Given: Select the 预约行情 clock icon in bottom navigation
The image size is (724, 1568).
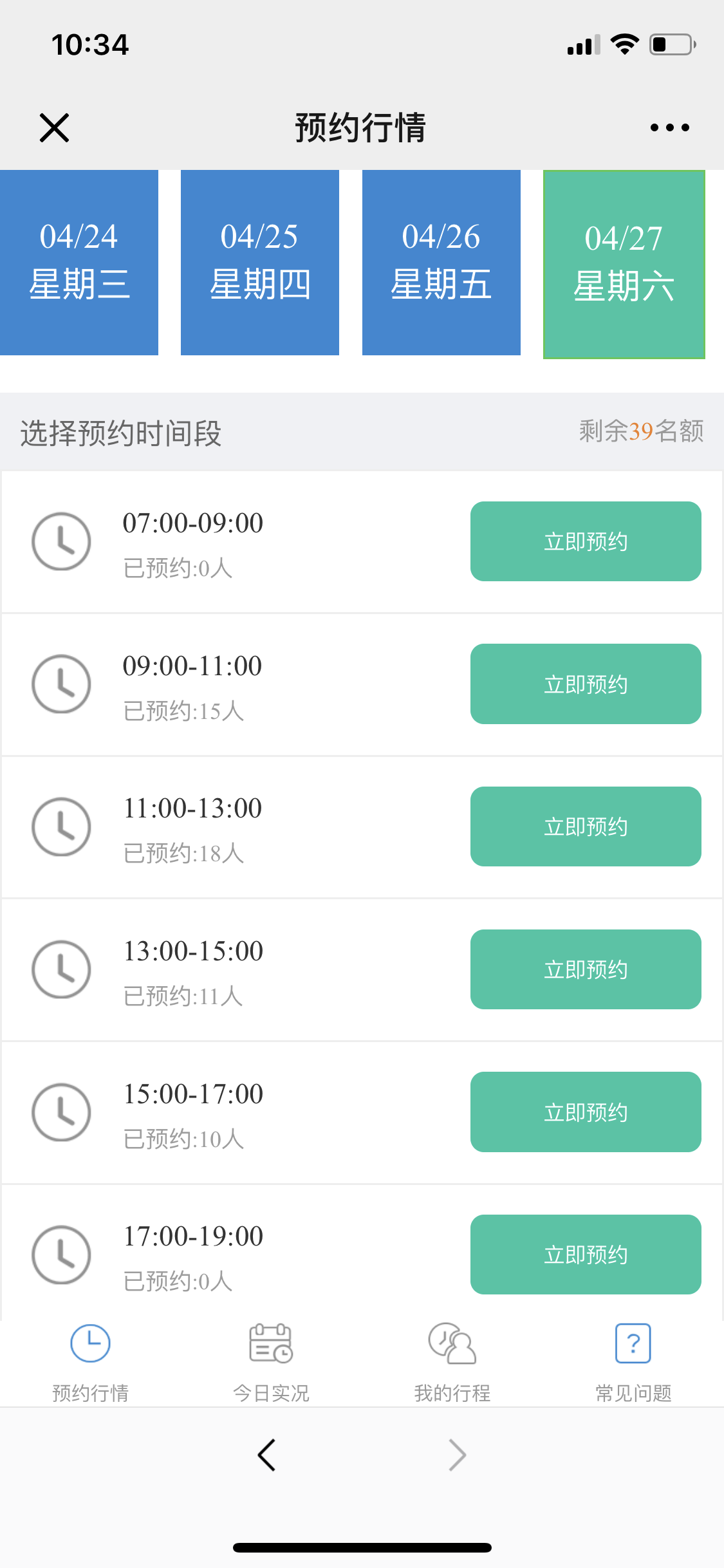Looking at the screenshot, I should [x=89, y=1343].
